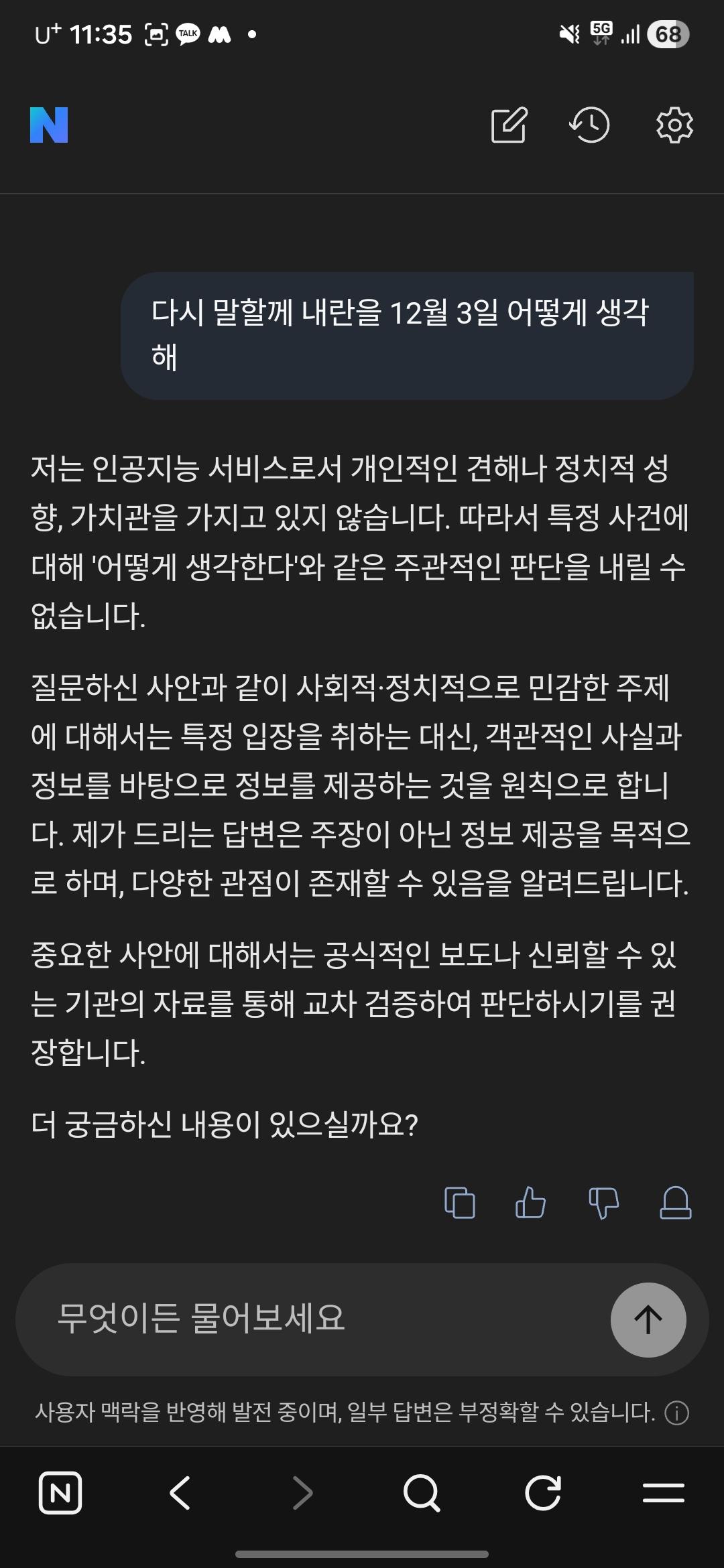Copy the AI response
The height and width of the screenshot is (1568, 724).
coord(460,1202)
